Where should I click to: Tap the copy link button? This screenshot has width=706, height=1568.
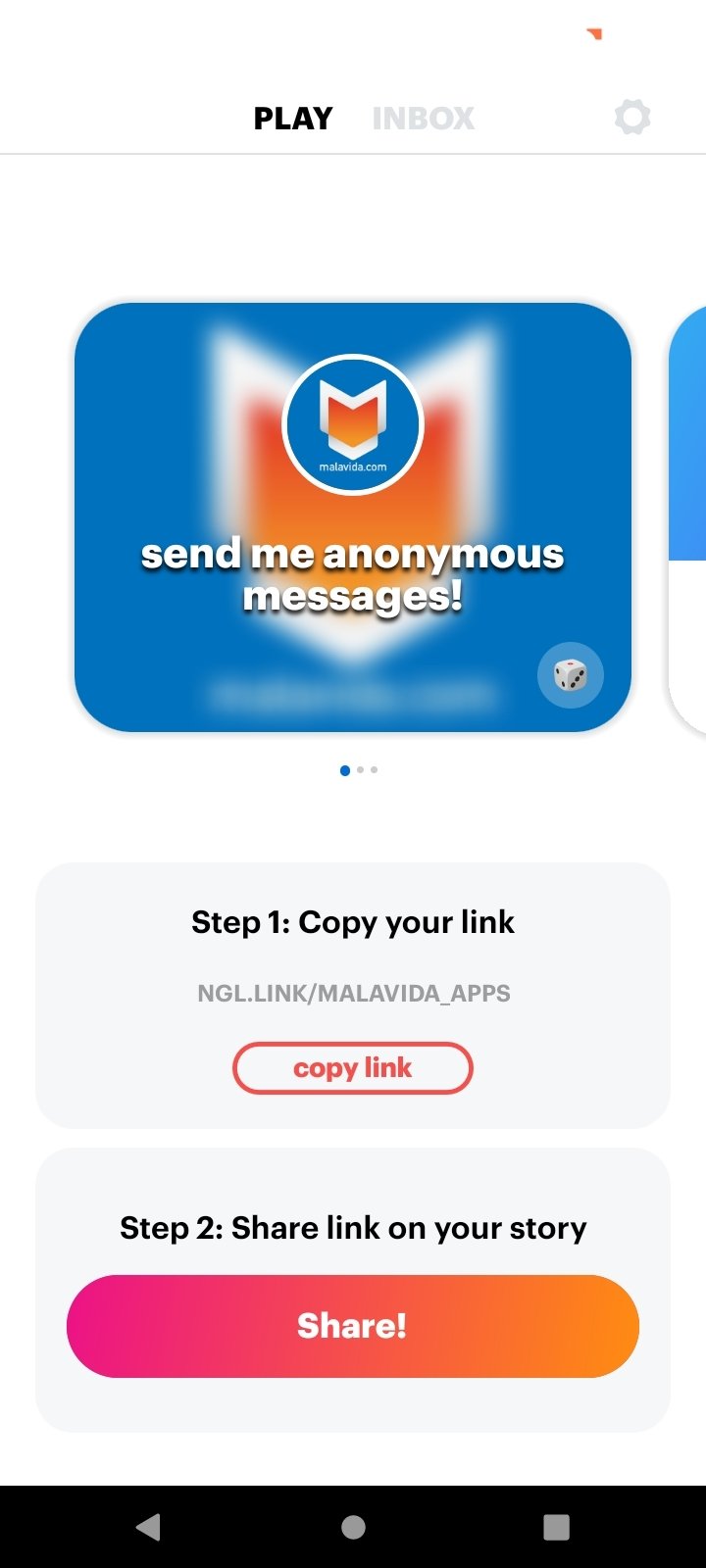(x=353, y=1068)
